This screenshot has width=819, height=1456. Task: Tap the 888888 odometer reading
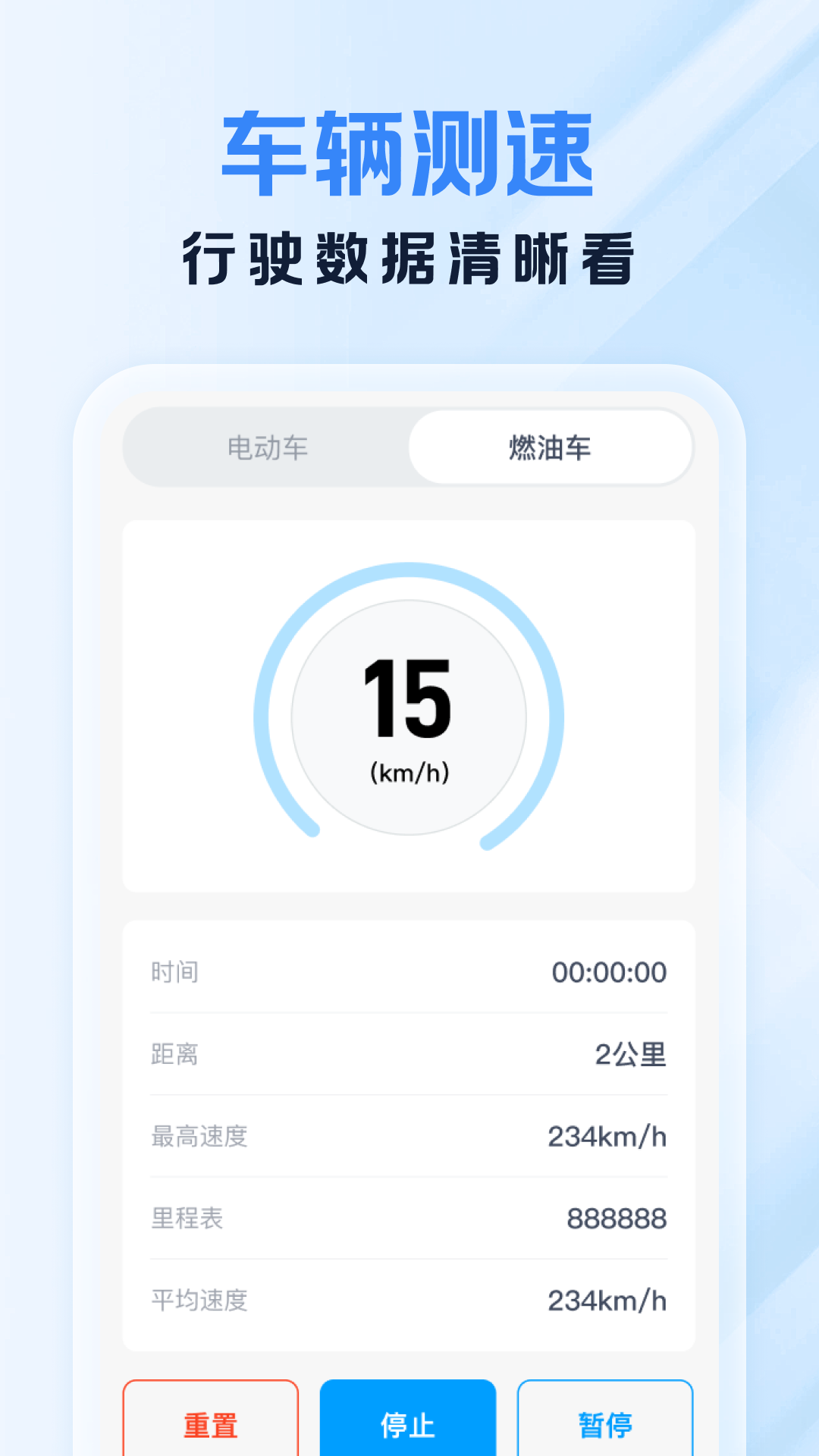click(x=616, y=1219)
